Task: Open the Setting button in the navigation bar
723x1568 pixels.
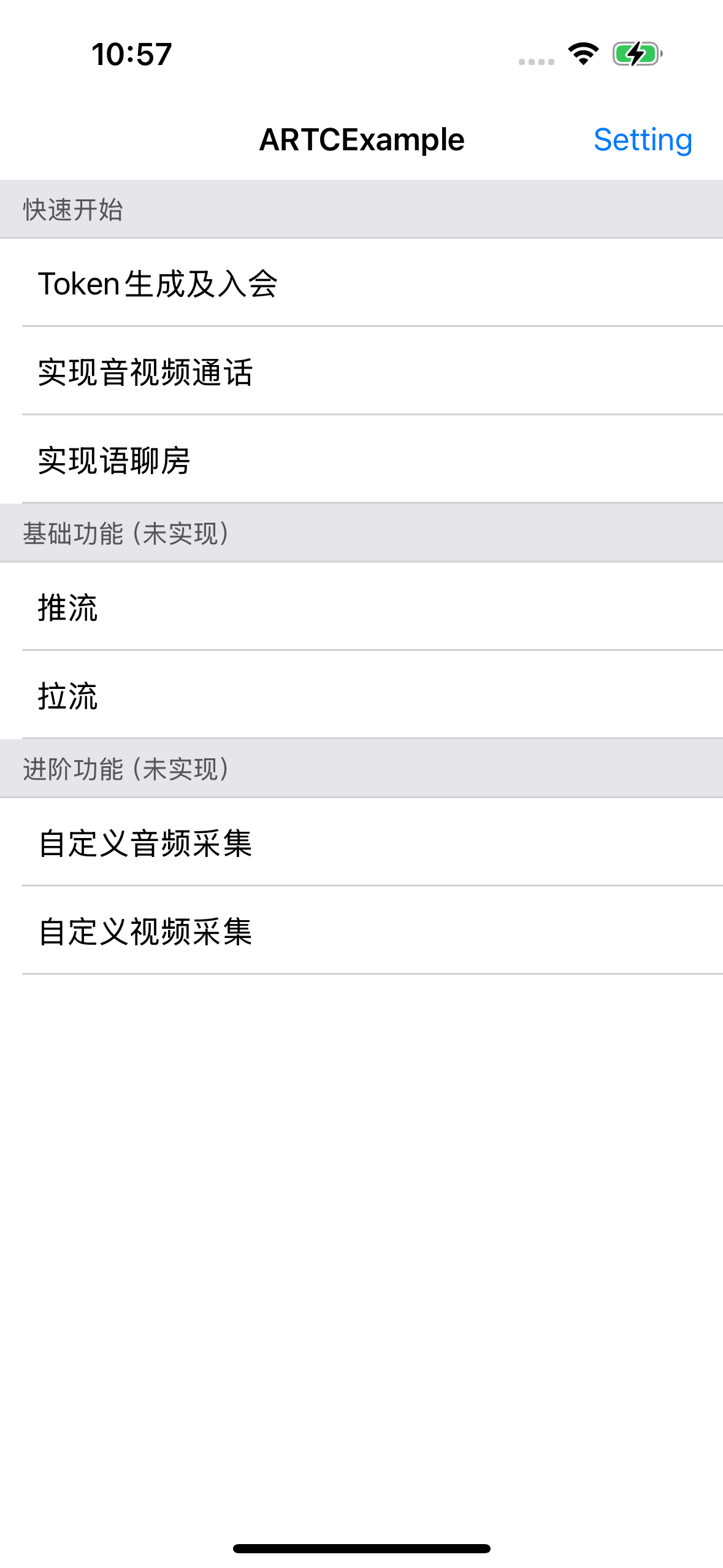Action: [x=643, y=140]
